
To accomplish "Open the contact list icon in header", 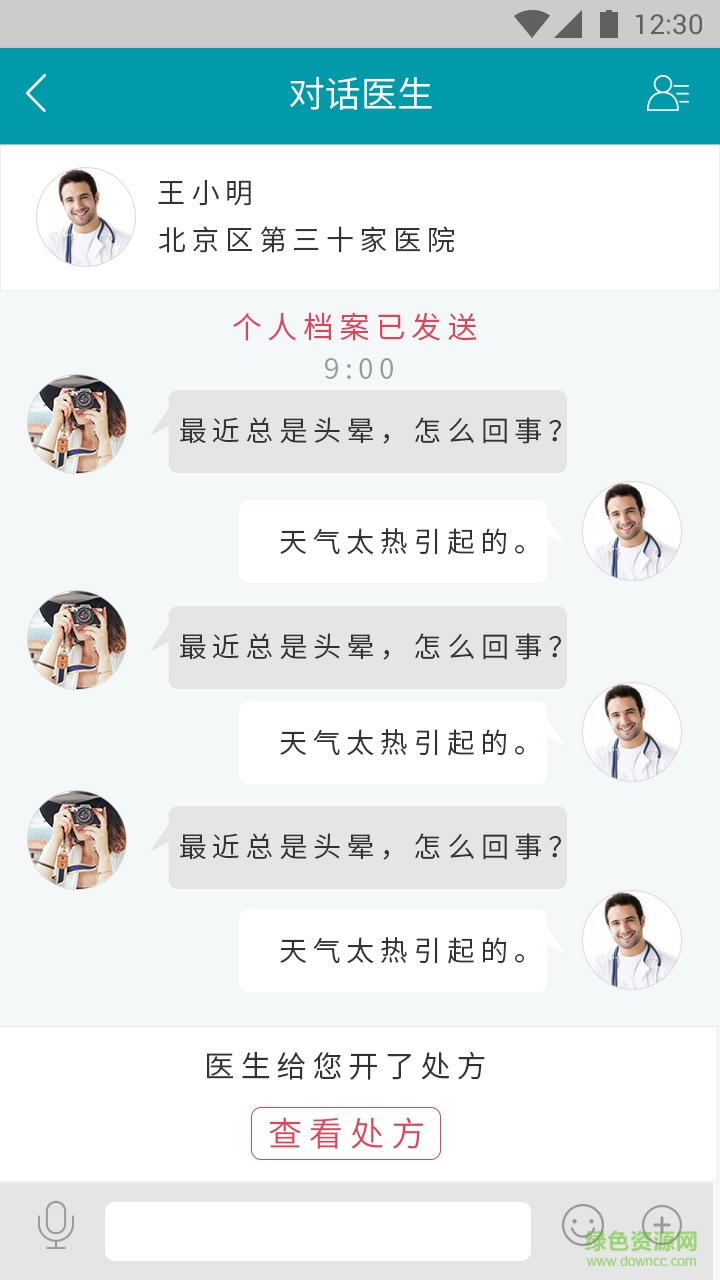I will [x=667, y=94].
